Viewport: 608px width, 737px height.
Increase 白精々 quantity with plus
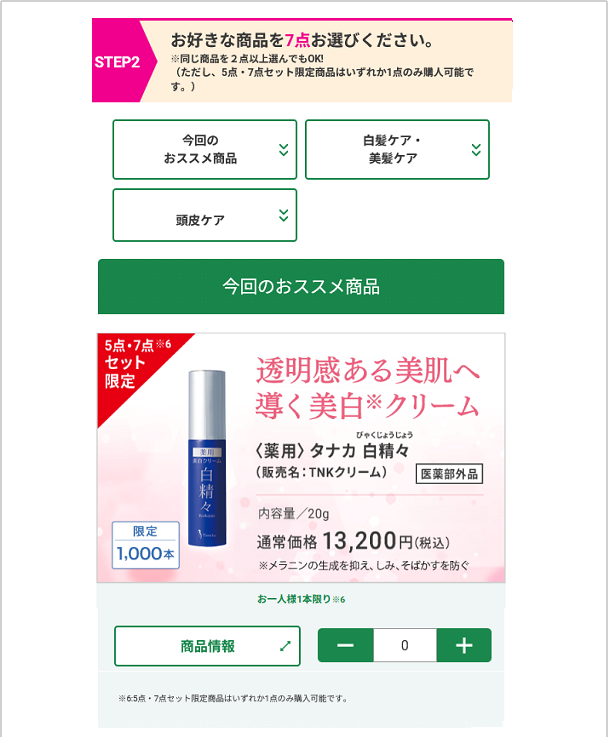[464, 646]
